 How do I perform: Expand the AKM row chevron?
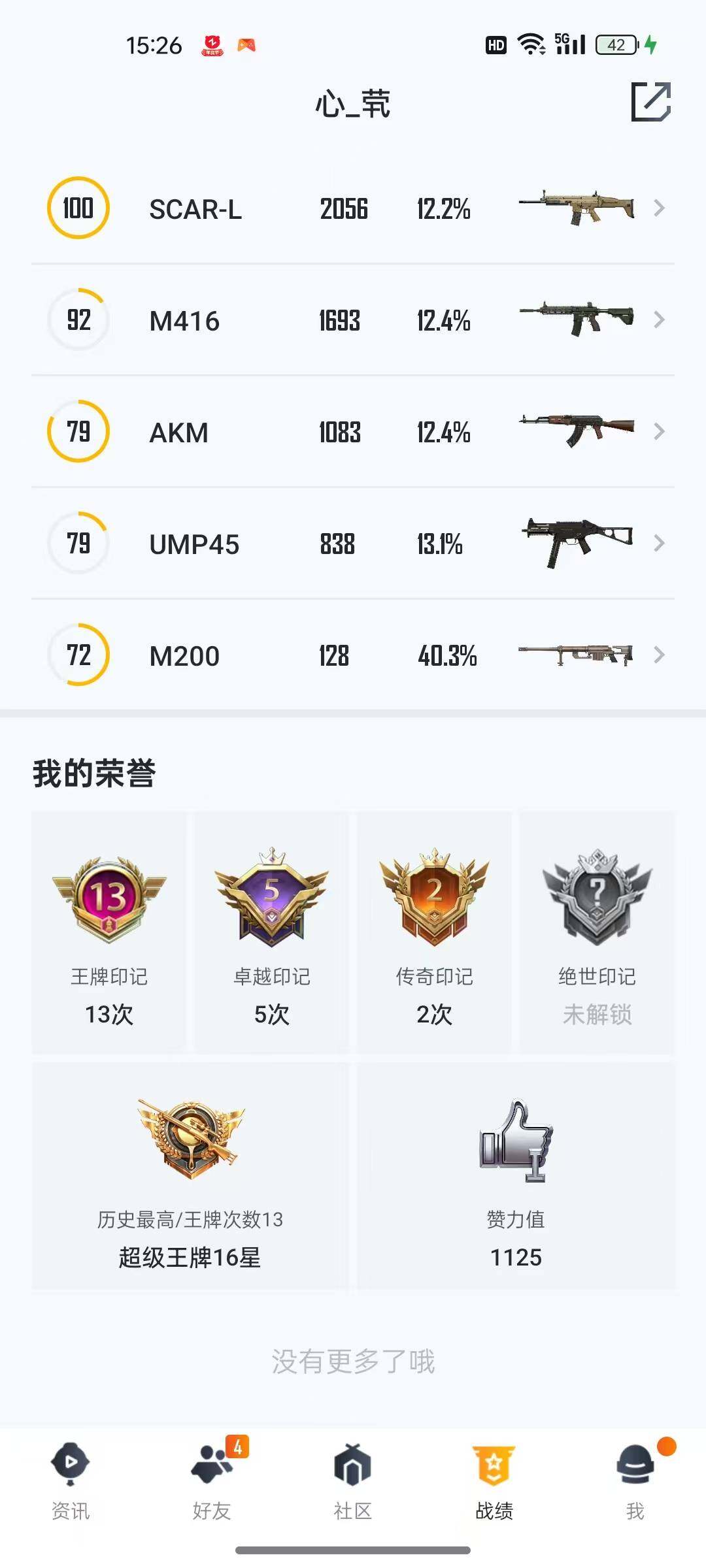(x=658, y=431)
